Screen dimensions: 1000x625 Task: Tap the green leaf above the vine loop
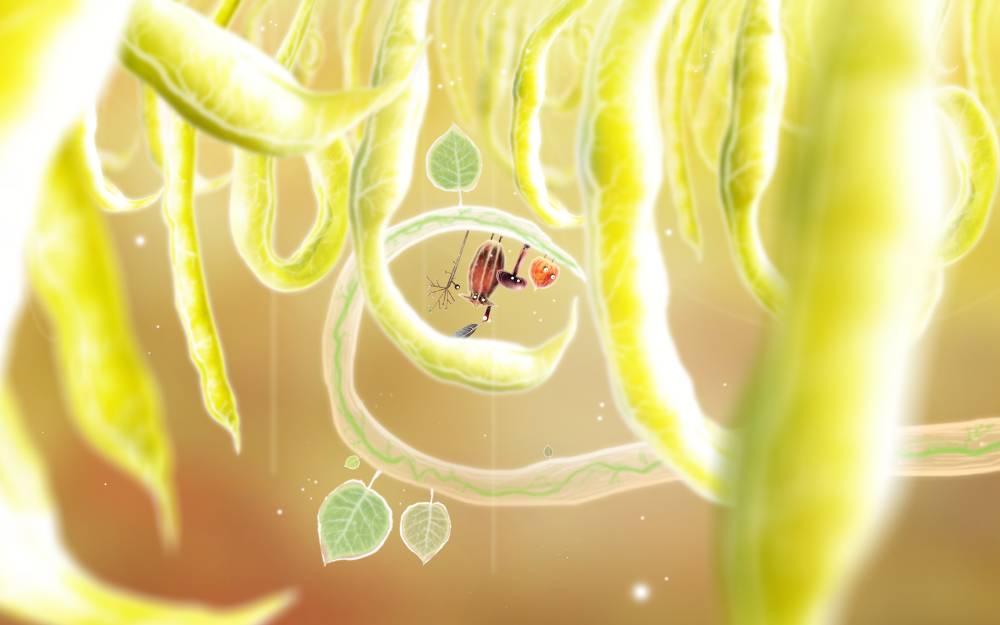pyautogui.click(x=453, y=159)
